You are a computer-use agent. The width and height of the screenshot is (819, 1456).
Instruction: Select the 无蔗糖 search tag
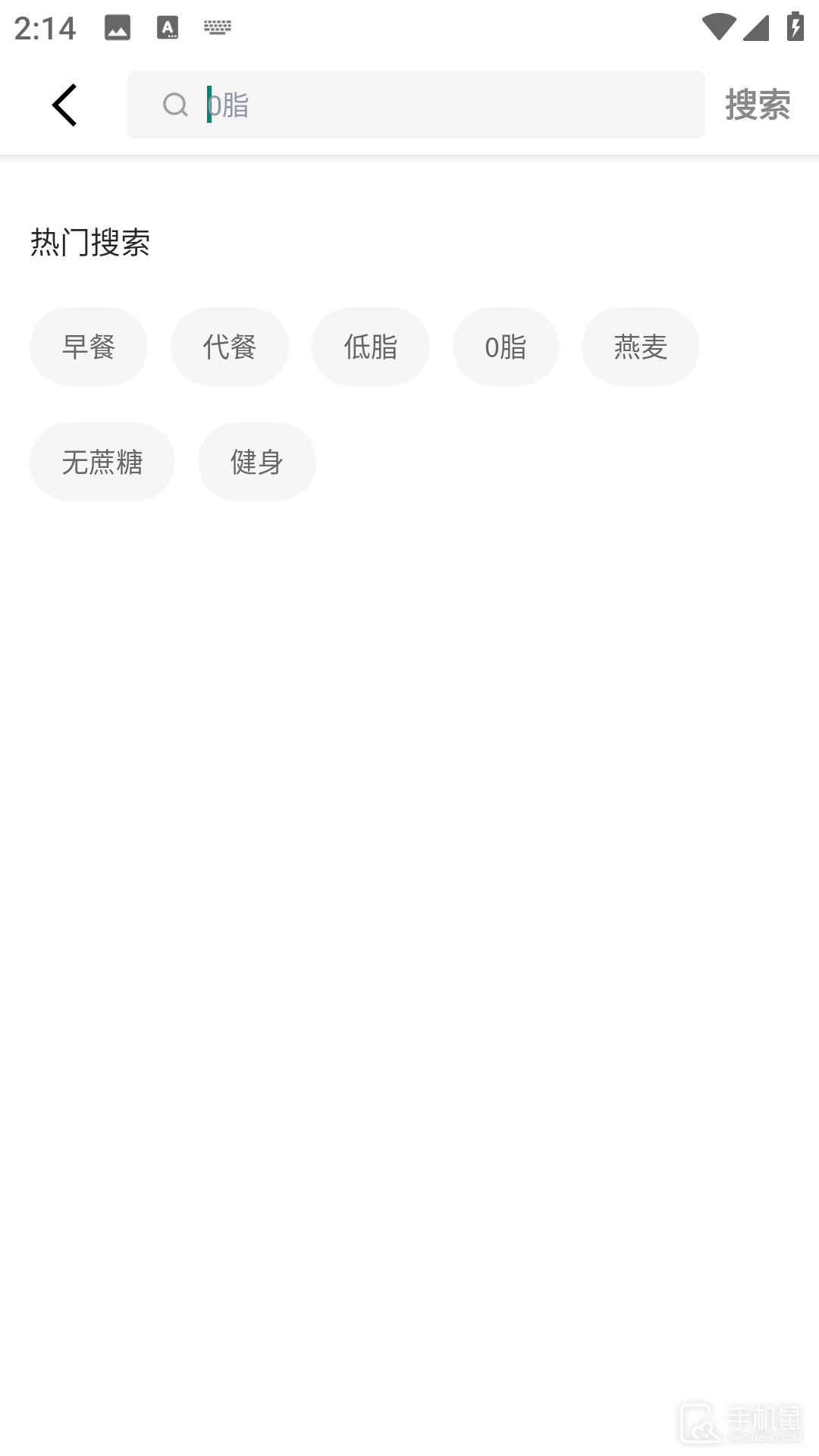[102, 461]
